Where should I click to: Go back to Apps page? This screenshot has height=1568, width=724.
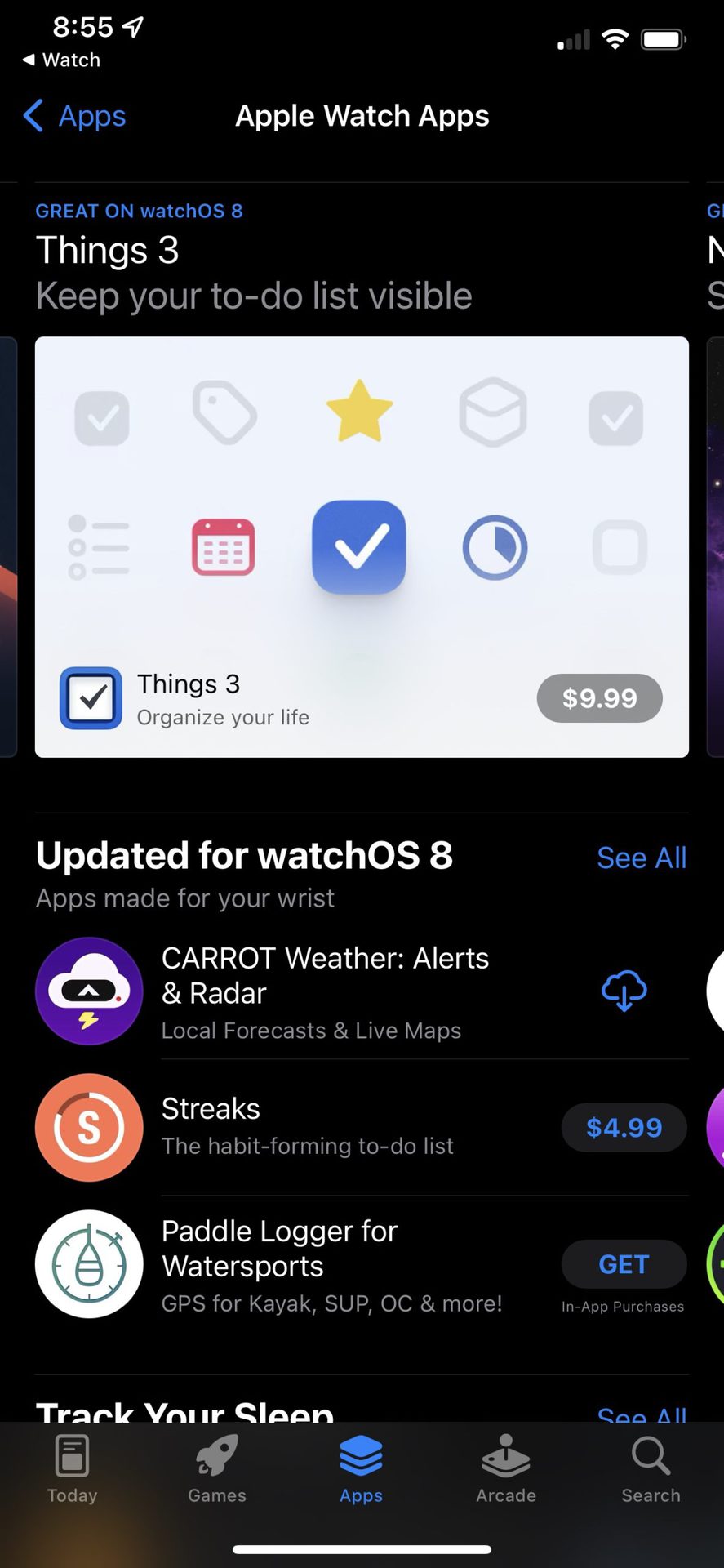click(75, 116)
